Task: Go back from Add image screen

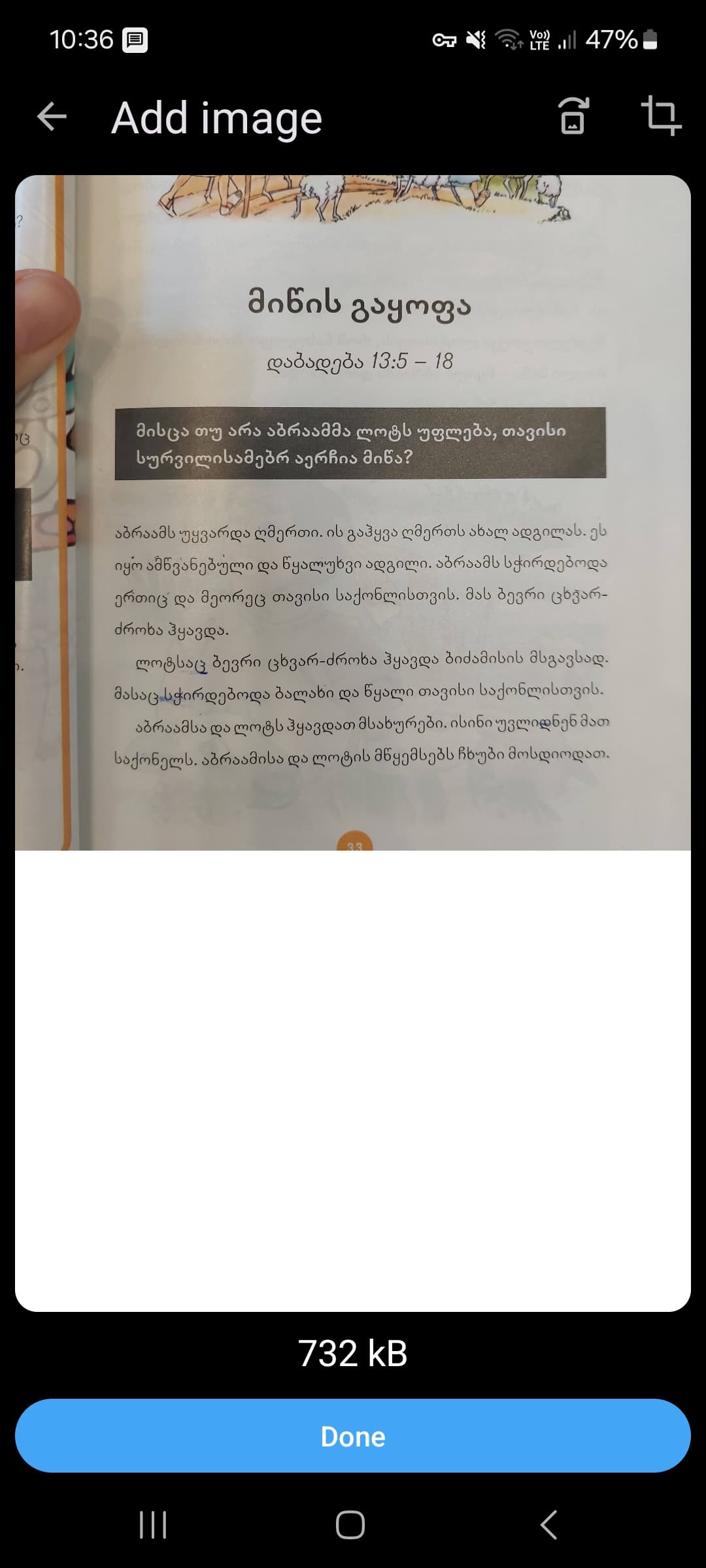Action: click(x=52, y=118)
